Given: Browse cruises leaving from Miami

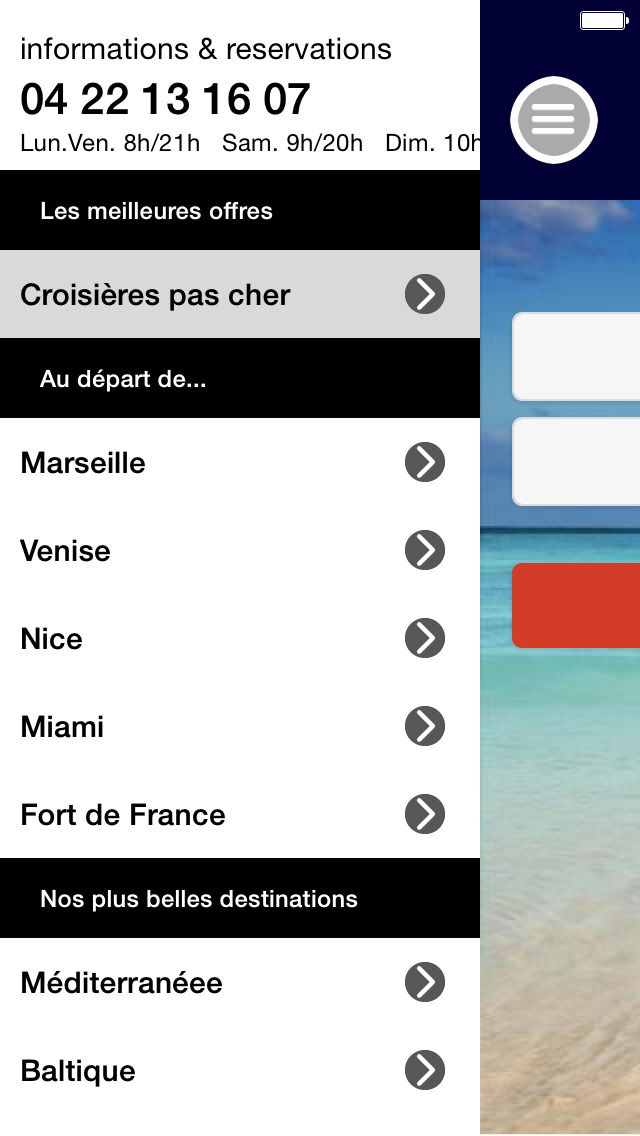Looking at the screenshot, I should click(x=240, y=727).
